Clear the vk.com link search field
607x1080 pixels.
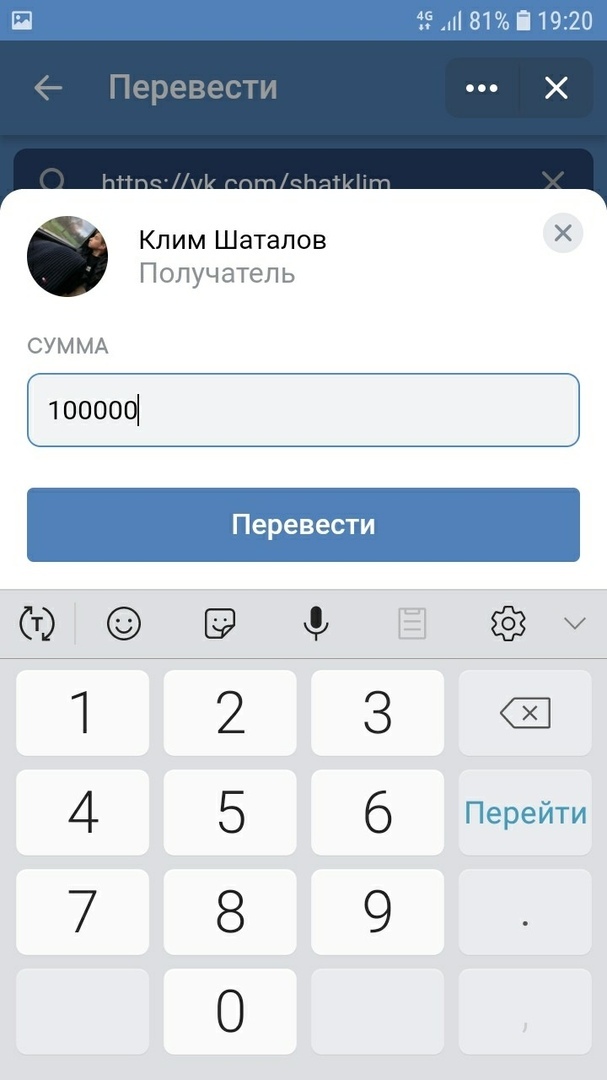pos(552,180)
